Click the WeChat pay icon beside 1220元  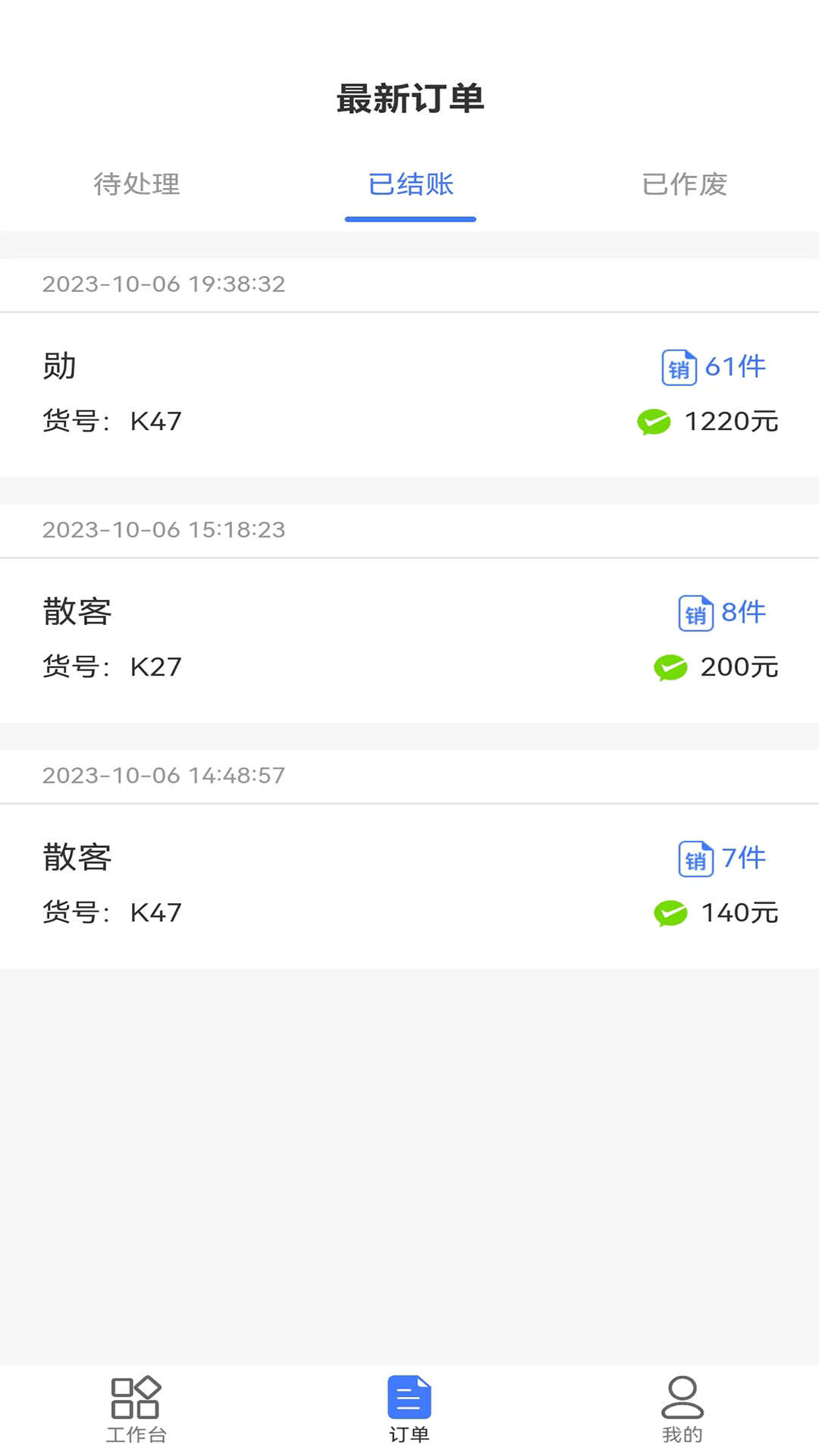[655, 422]
